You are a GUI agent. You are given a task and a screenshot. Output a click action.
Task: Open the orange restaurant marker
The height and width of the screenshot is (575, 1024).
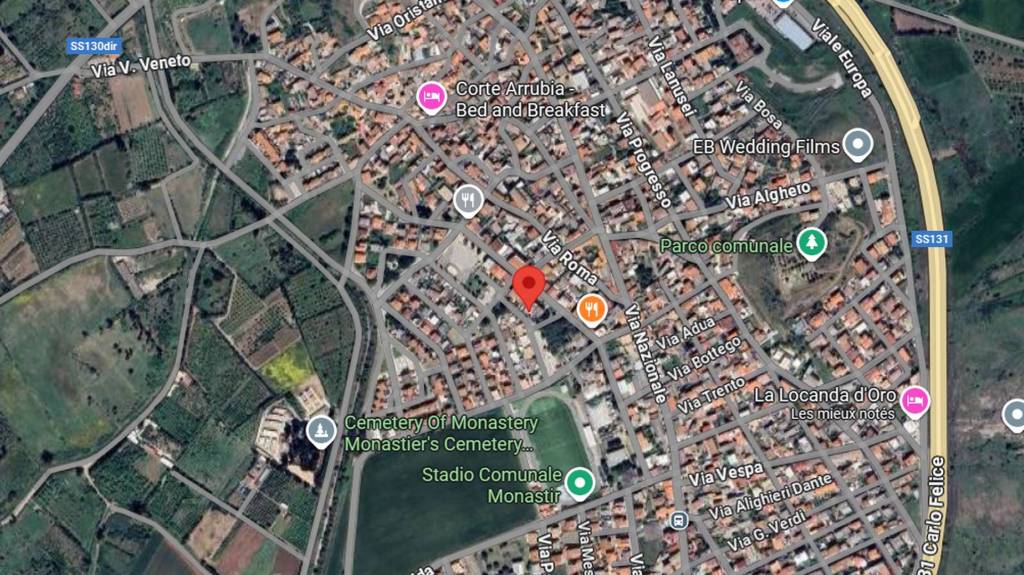pyautogui.click(x=592, y=308)
